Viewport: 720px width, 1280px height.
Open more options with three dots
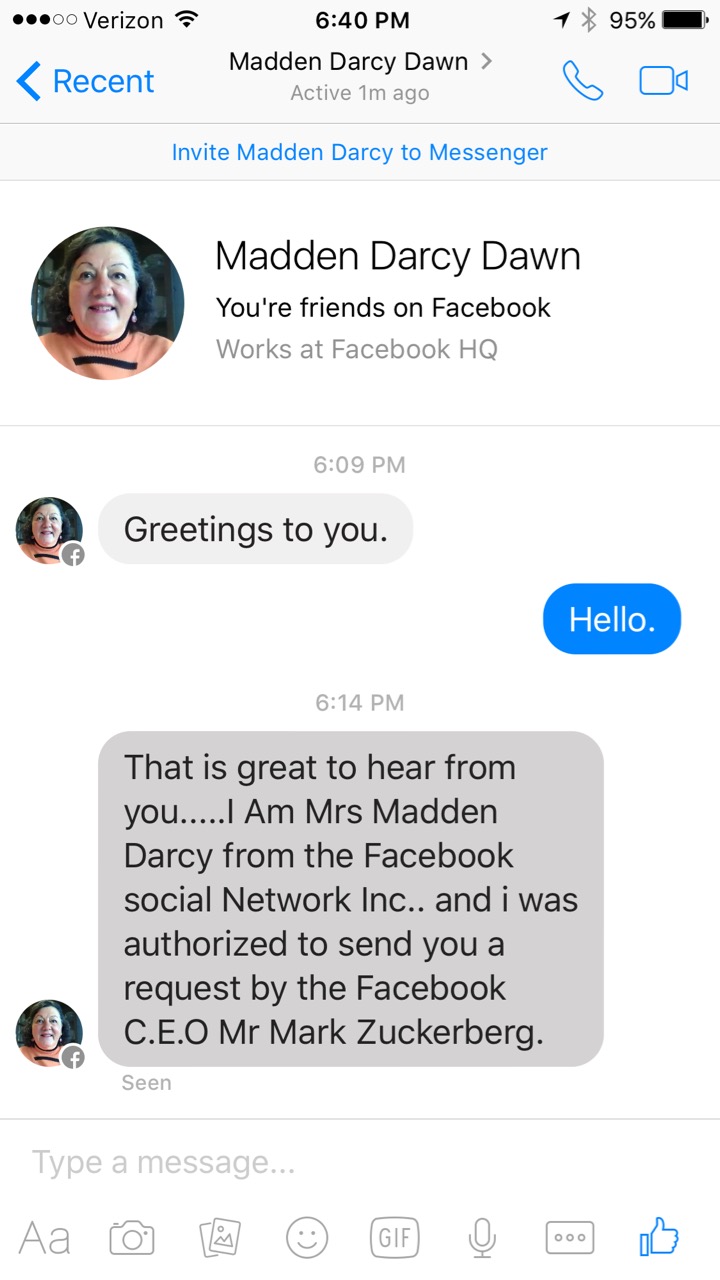[570, 1239]
